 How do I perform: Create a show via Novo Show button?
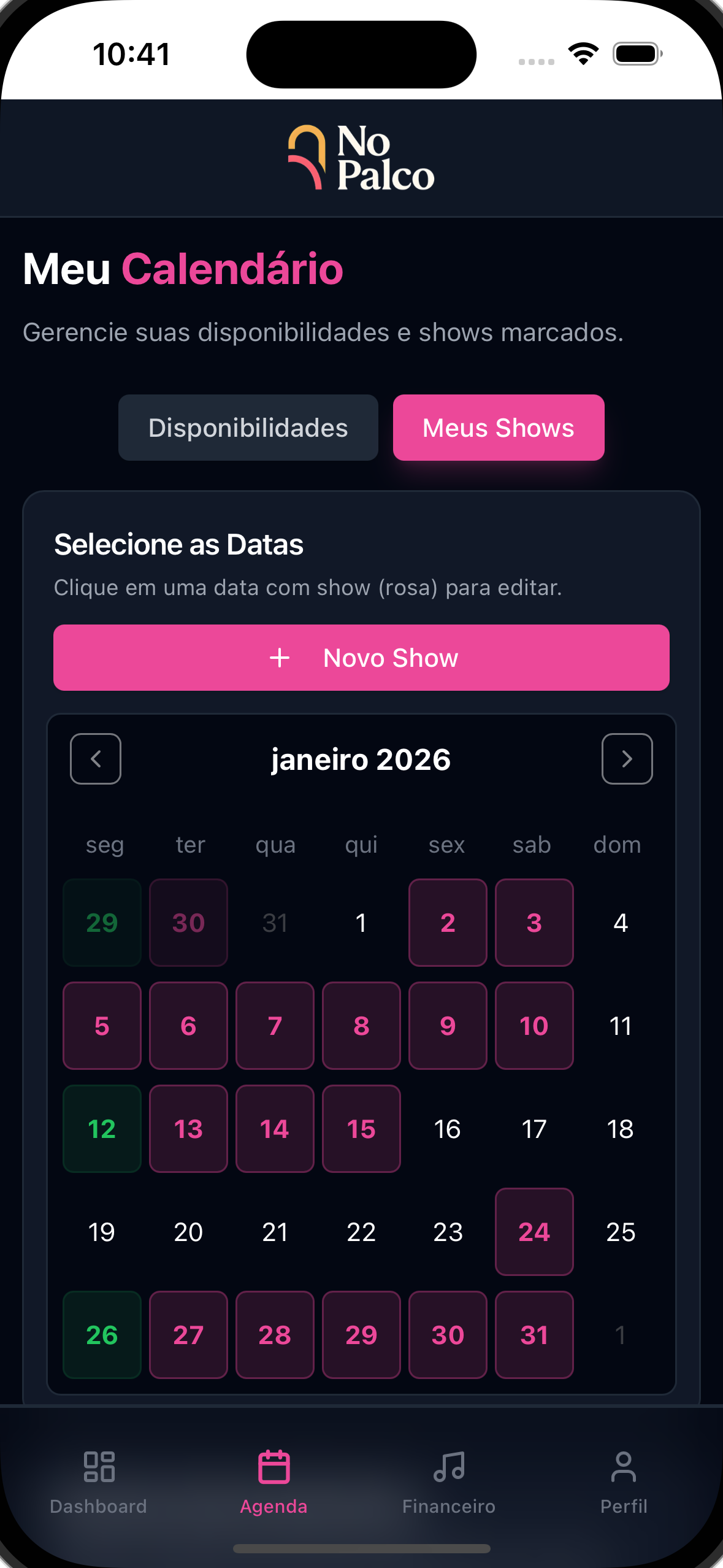361,657
